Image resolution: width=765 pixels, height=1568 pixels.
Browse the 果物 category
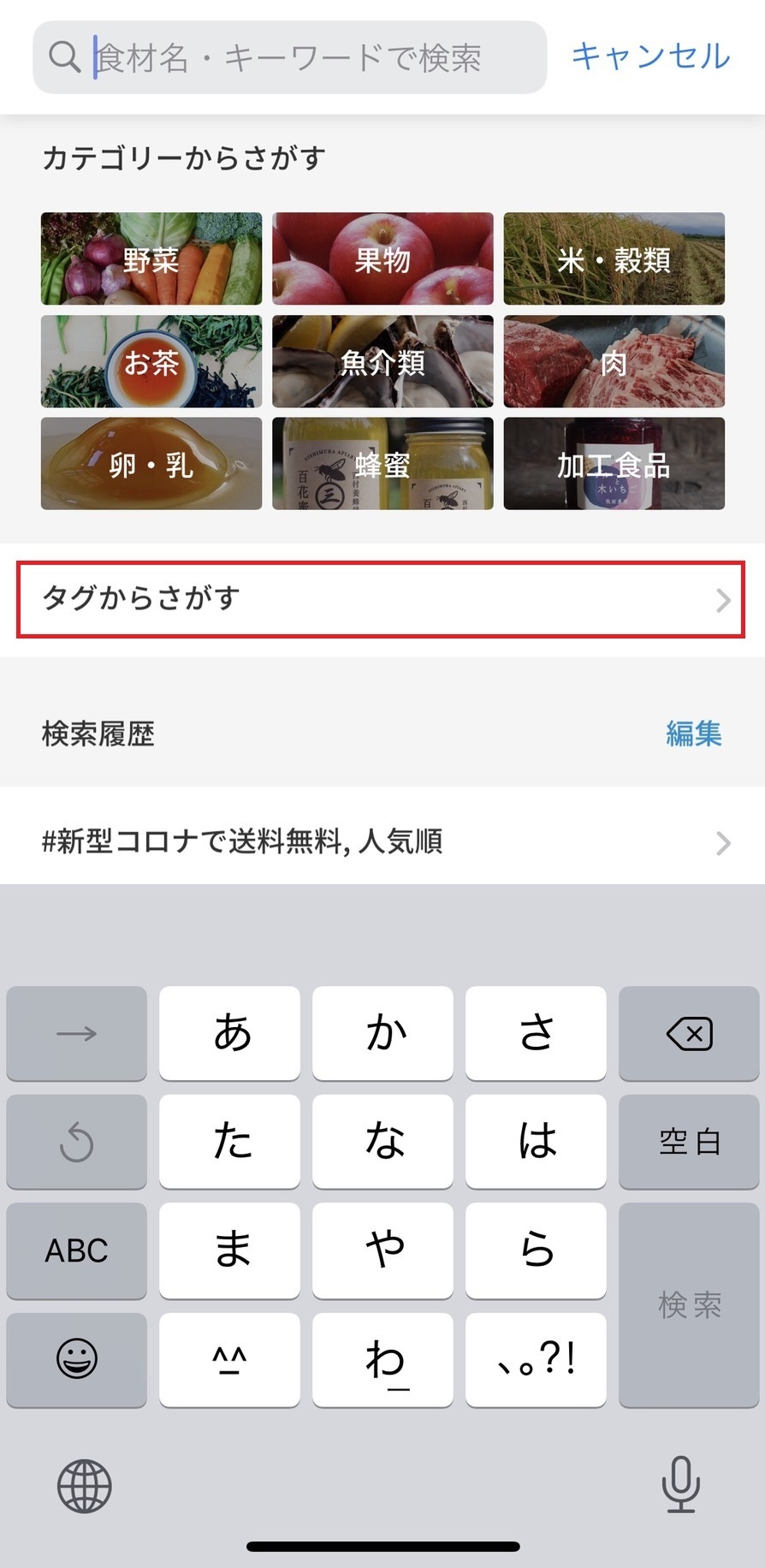click(x=382, y=258)
